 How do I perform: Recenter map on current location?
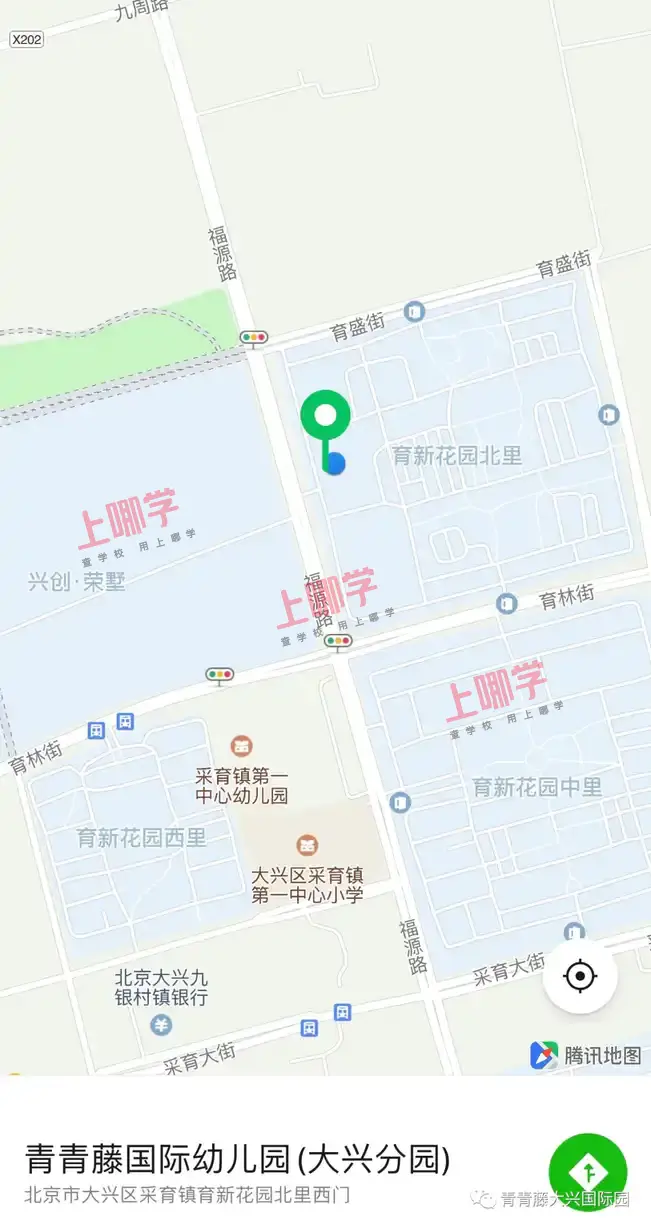point(580,976)
